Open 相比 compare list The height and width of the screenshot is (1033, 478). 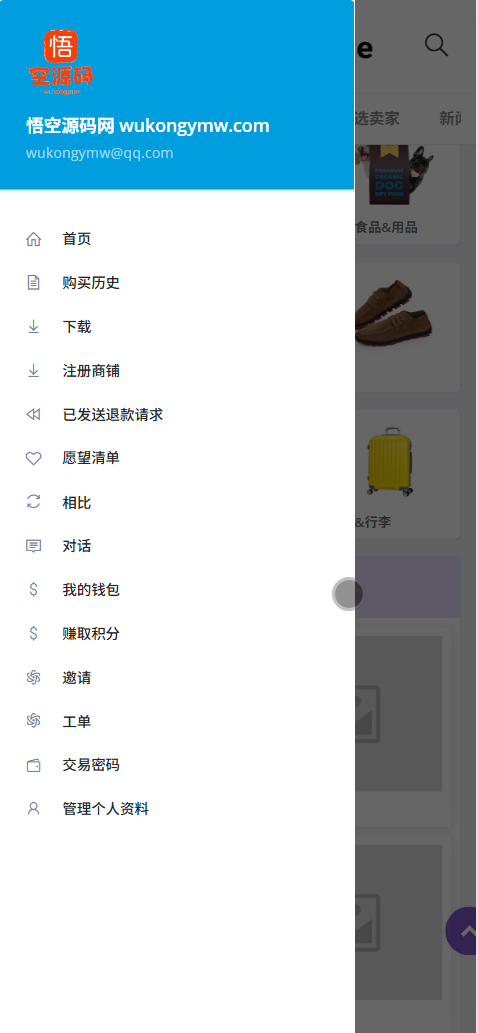click(x=176, y=503)
